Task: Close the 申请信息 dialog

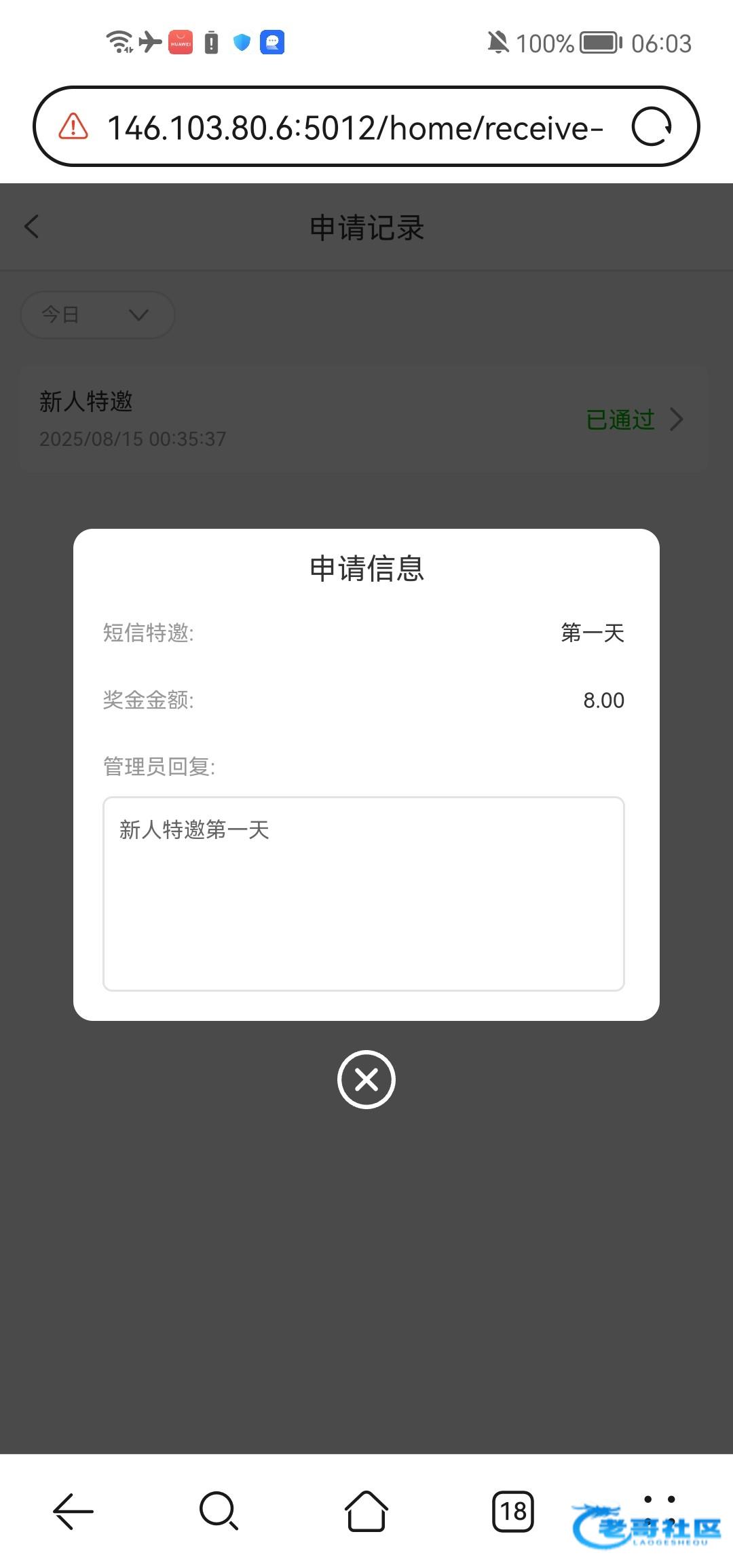Action: (x=366, y=1079)
